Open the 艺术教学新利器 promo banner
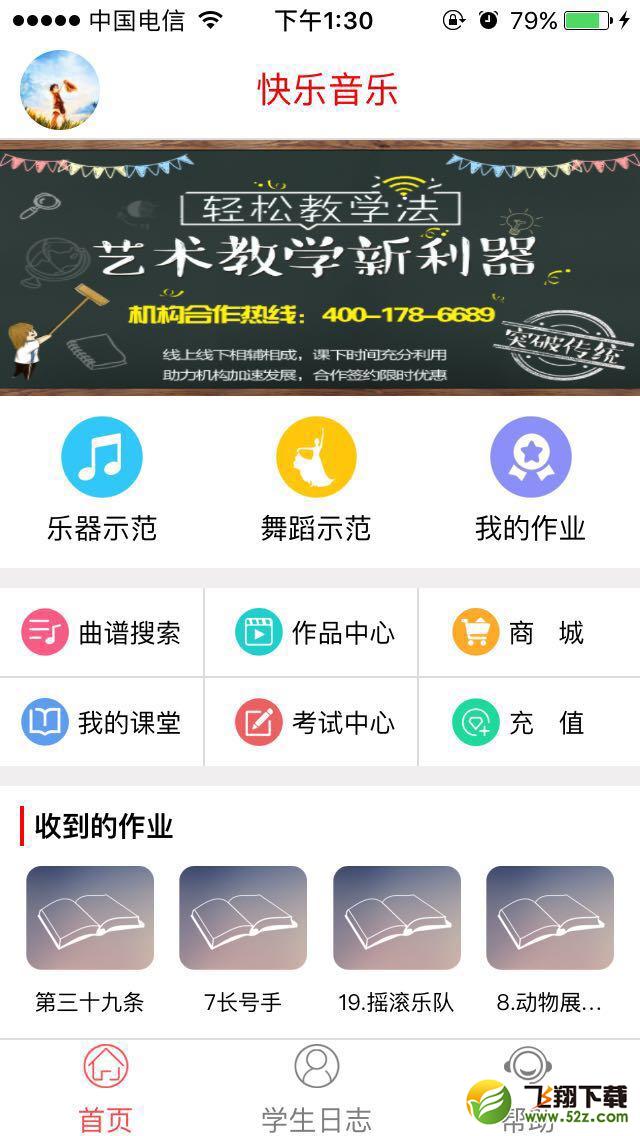 [320, 267]
